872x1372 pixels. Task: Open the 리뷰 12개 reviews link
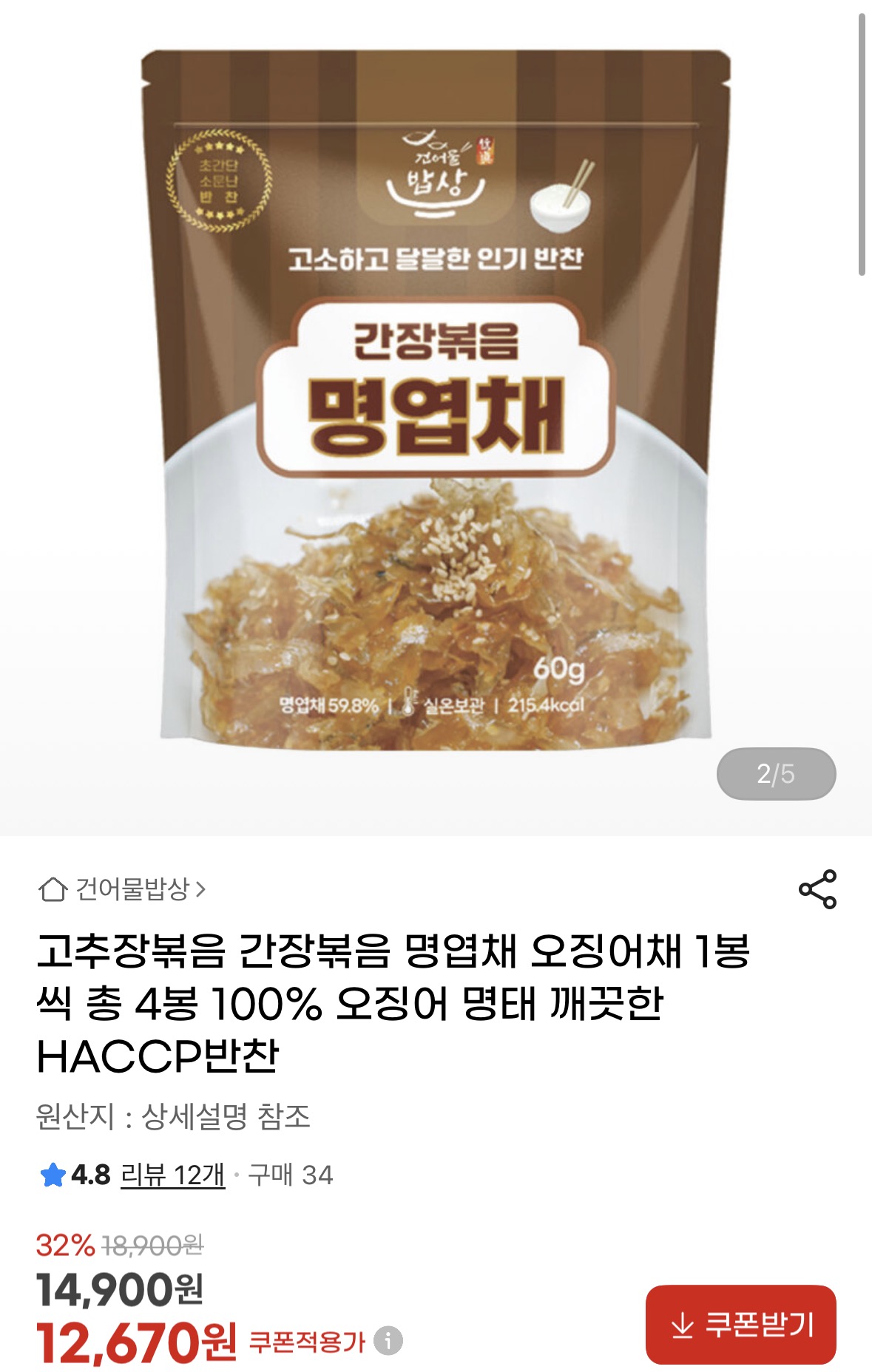click(x=172, y=1175)
